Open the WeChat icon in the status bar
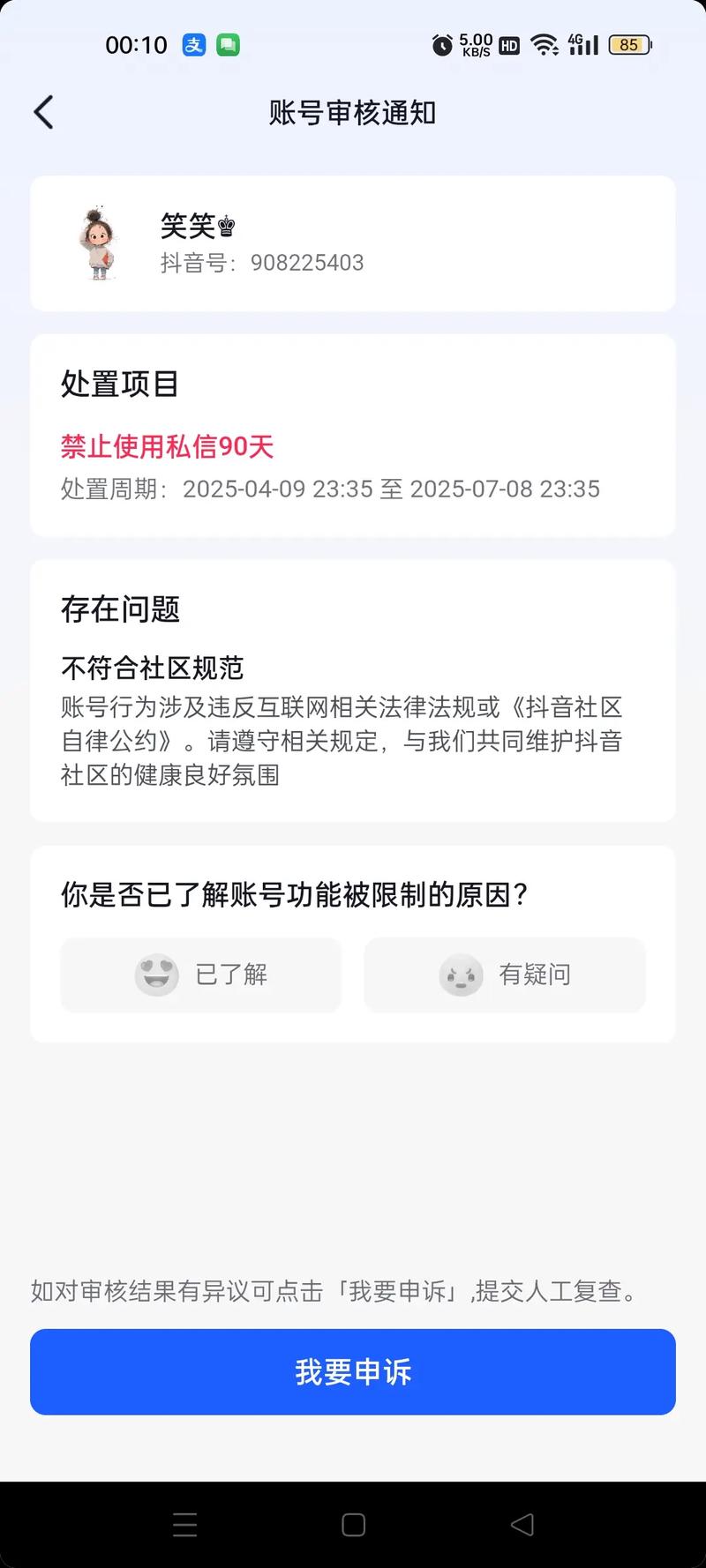Viewport: 706px width, 1568px height. click(x=229, y=44)
